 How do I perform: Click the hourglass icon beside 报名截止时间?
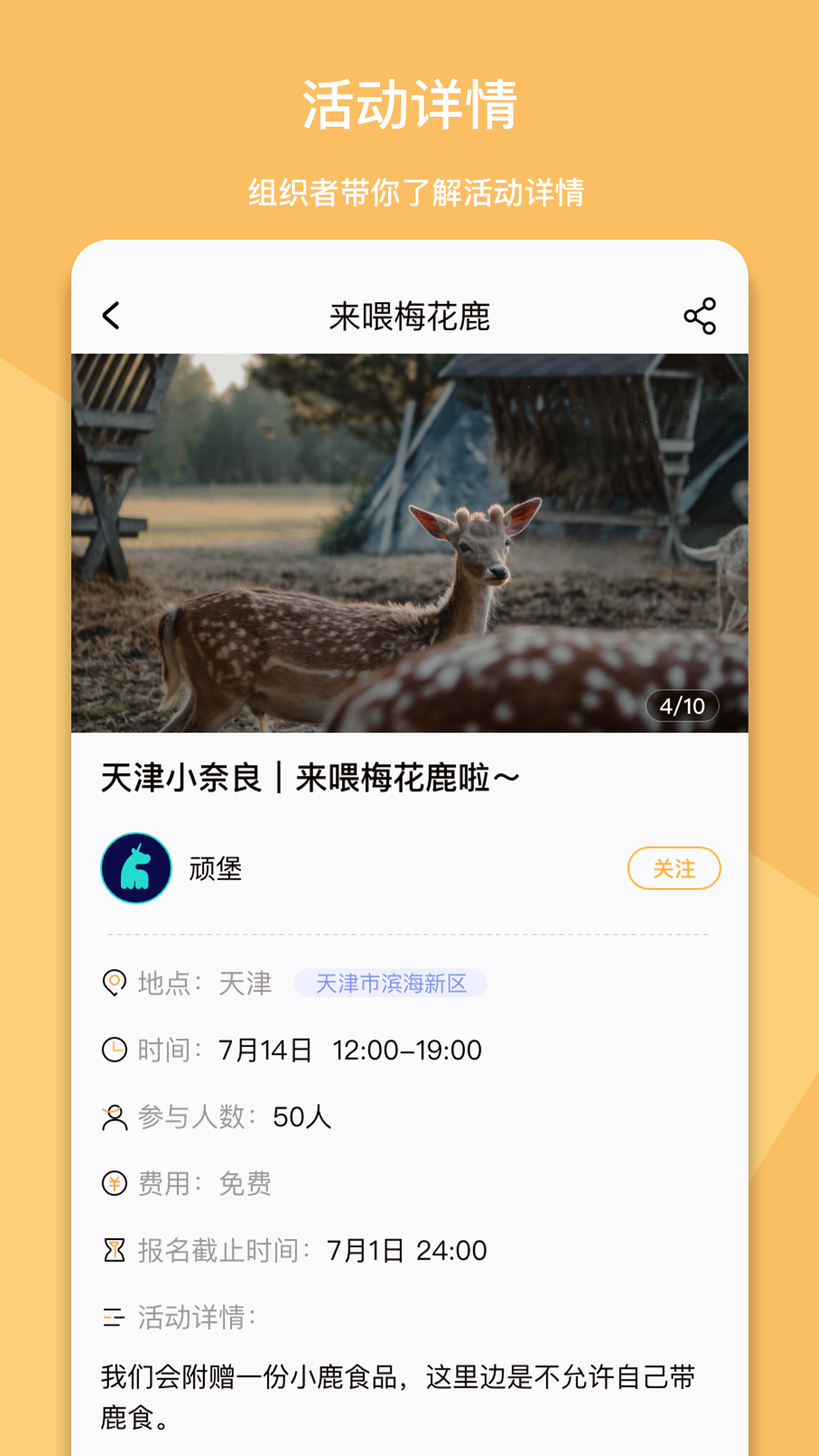(114, 1250)
